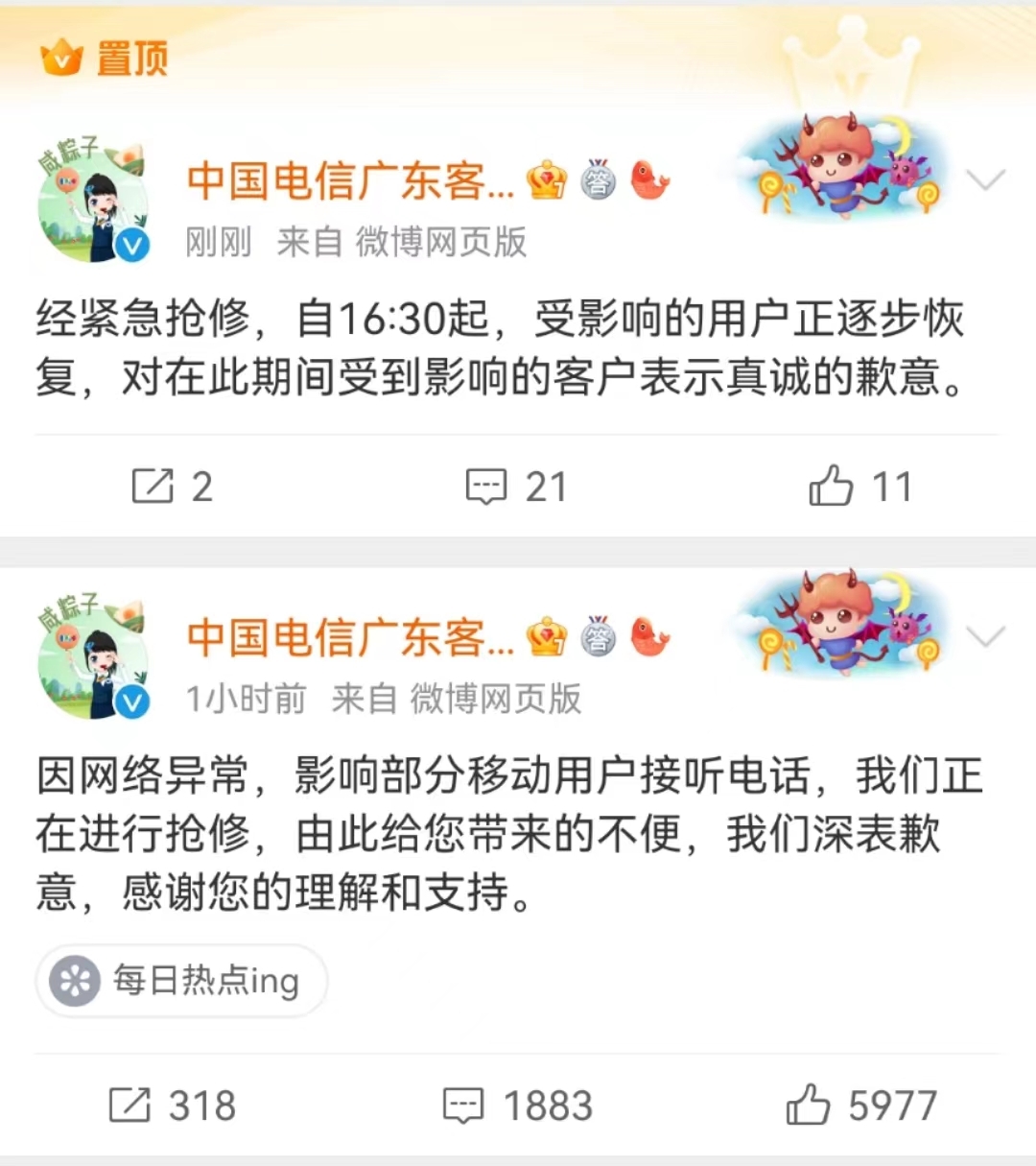Repost the post with 2 reposts
Screen dimensions: 1036x1166
tap(172, 487)
